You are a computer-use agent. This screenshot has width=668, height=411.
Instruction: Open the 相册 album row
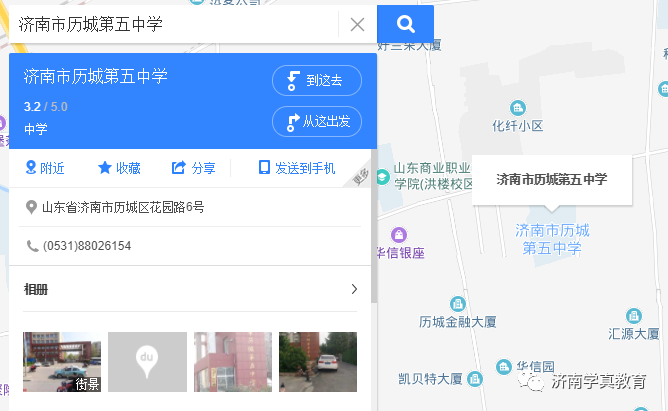pos(190,290)
